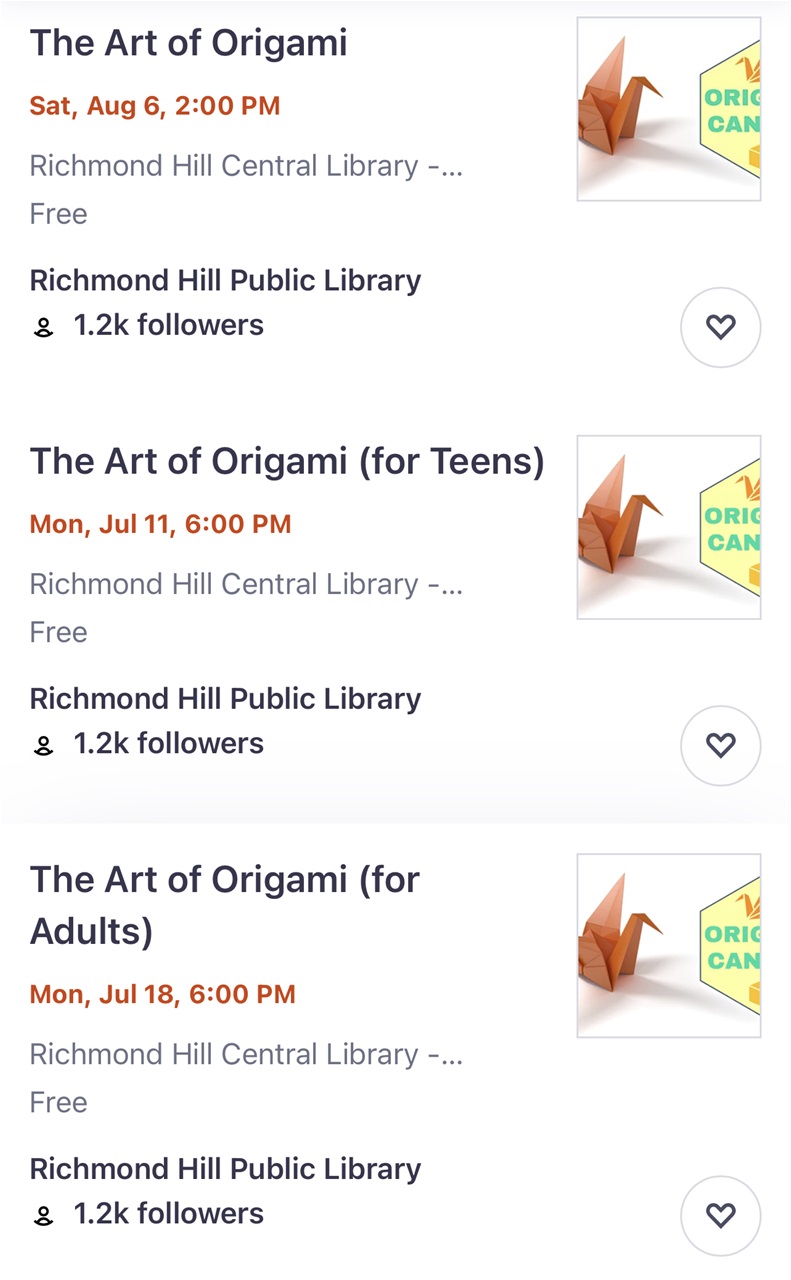Save The Art of Origami (for Teens) event
Viewport: 791px width, 1280px height.
tap(720, 745)
